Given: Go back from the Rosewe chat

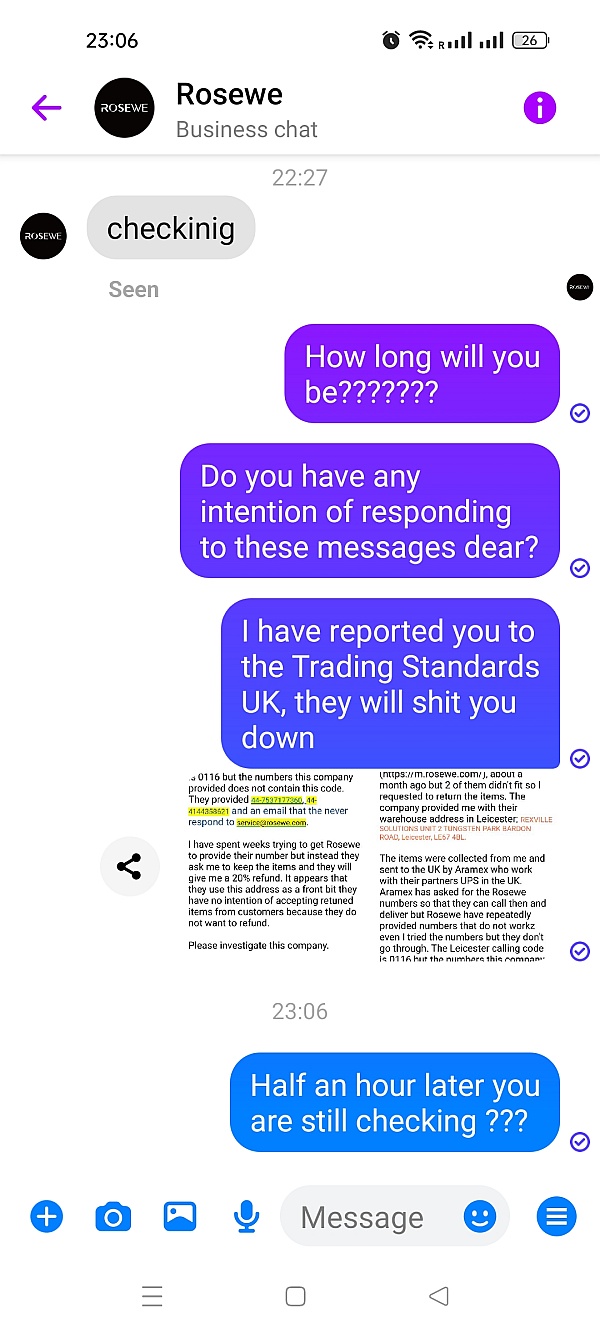Looking at the screenshot, I should point(46,108).
